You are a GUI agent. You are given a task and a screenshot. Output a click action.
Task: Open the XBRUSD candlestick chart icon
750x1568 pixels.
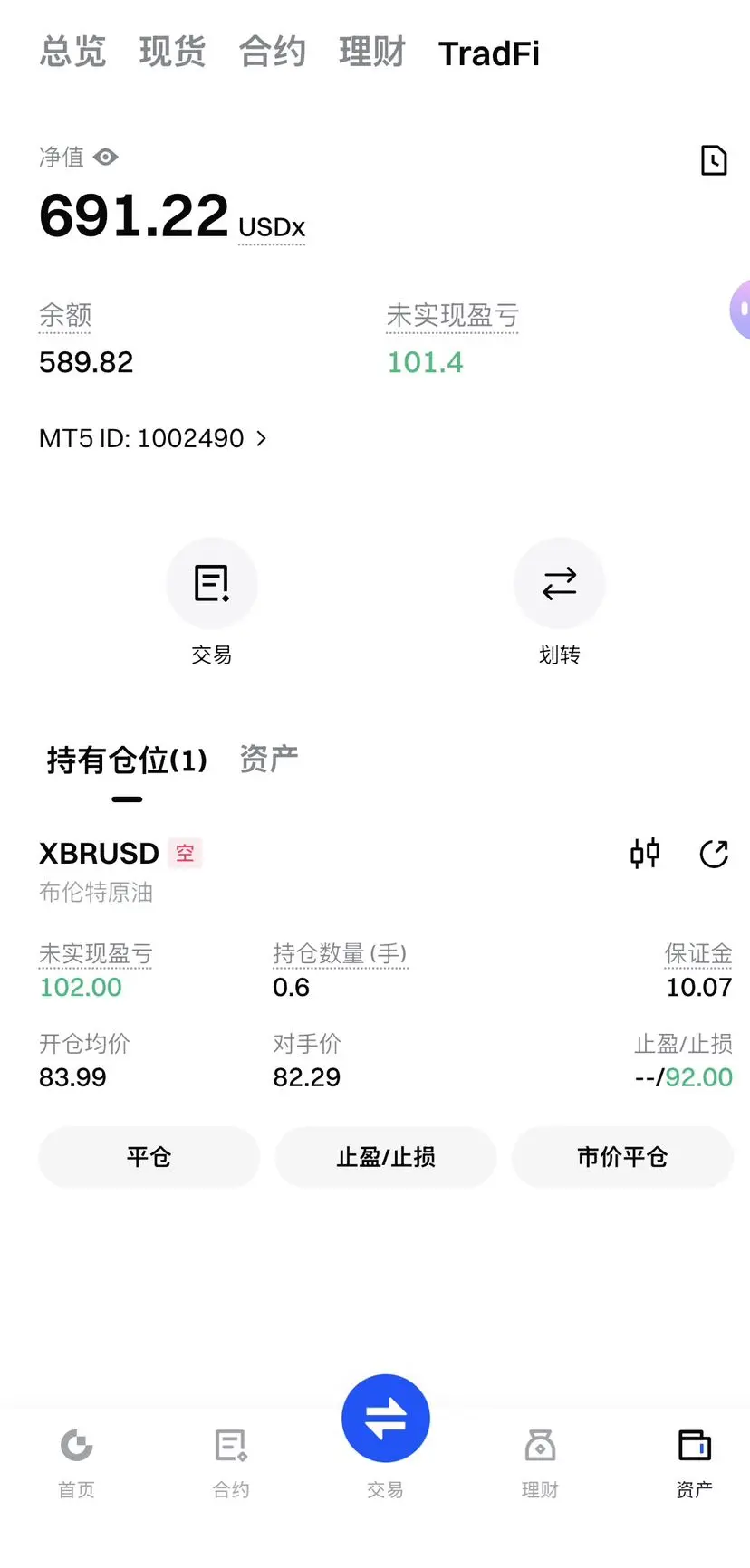coord(645,853)
